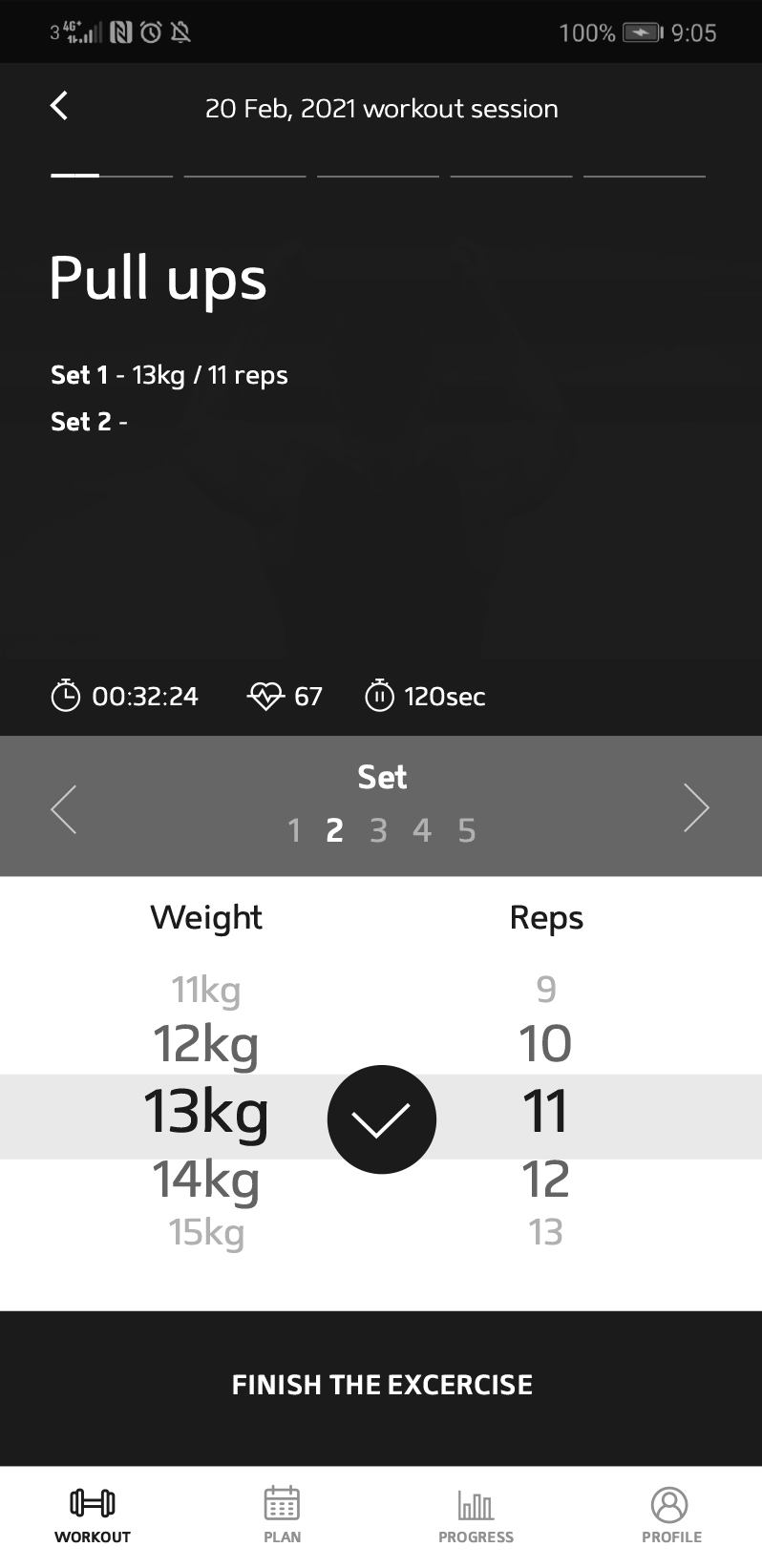Select set number 1
The image size is (762, 1568).
[294, 831]
